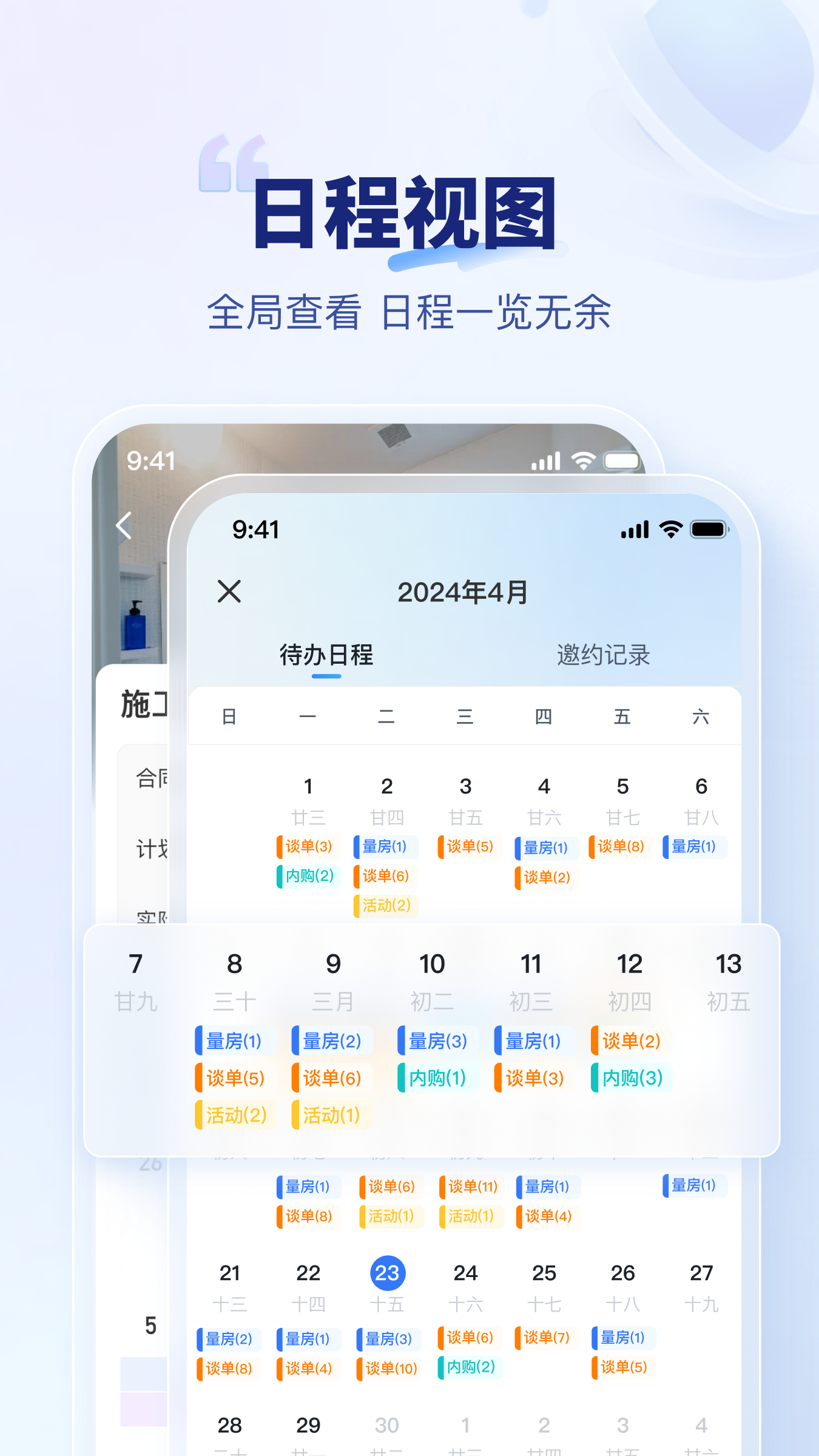Tap the 内购(3) badge on April 12
Viewport: 819px width, 1456px height.
tap(630, 1078)
